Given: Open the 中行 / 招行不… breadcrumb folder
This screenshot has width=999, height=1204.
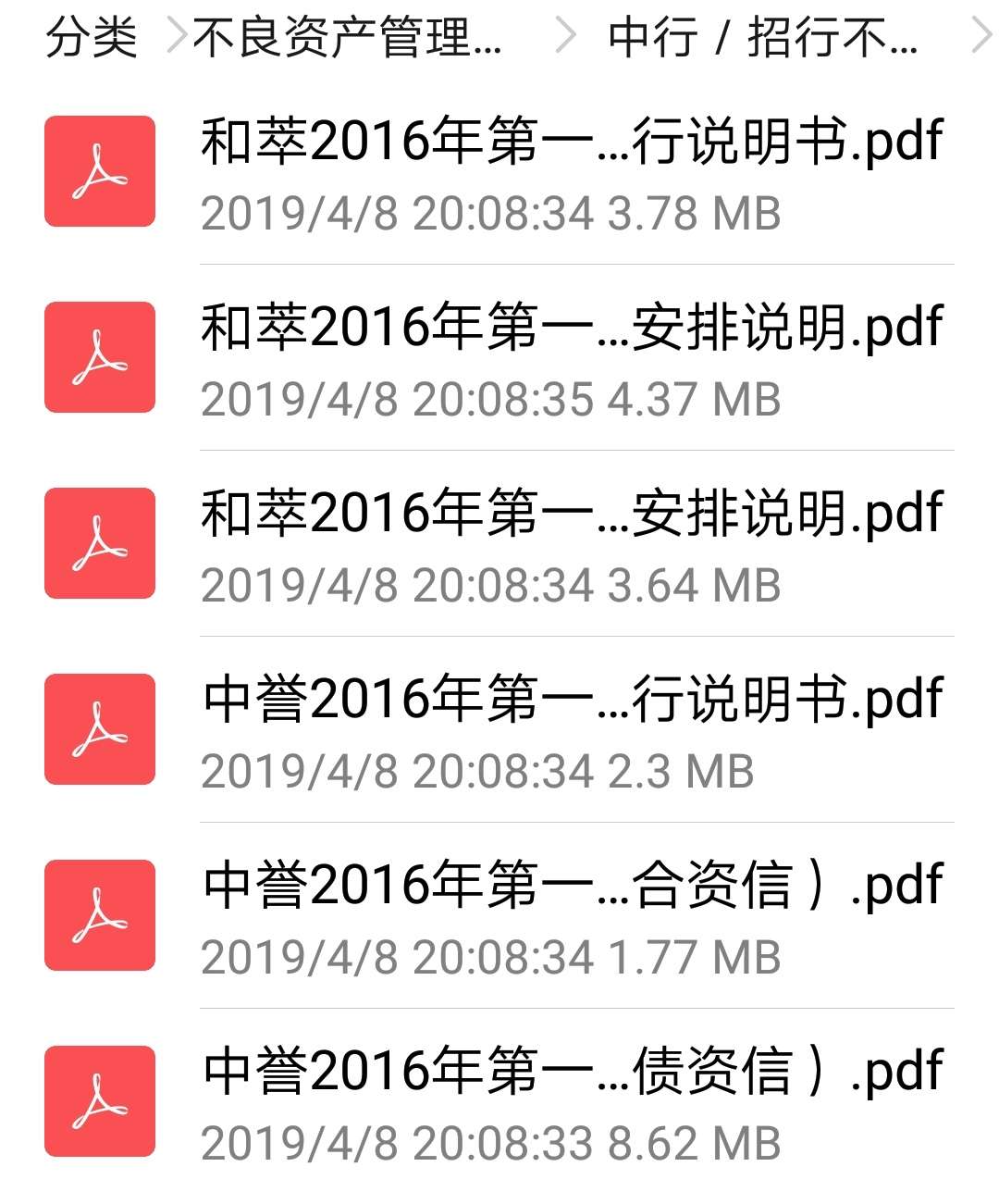Looking at the screenshot, I should coord(762,38).
